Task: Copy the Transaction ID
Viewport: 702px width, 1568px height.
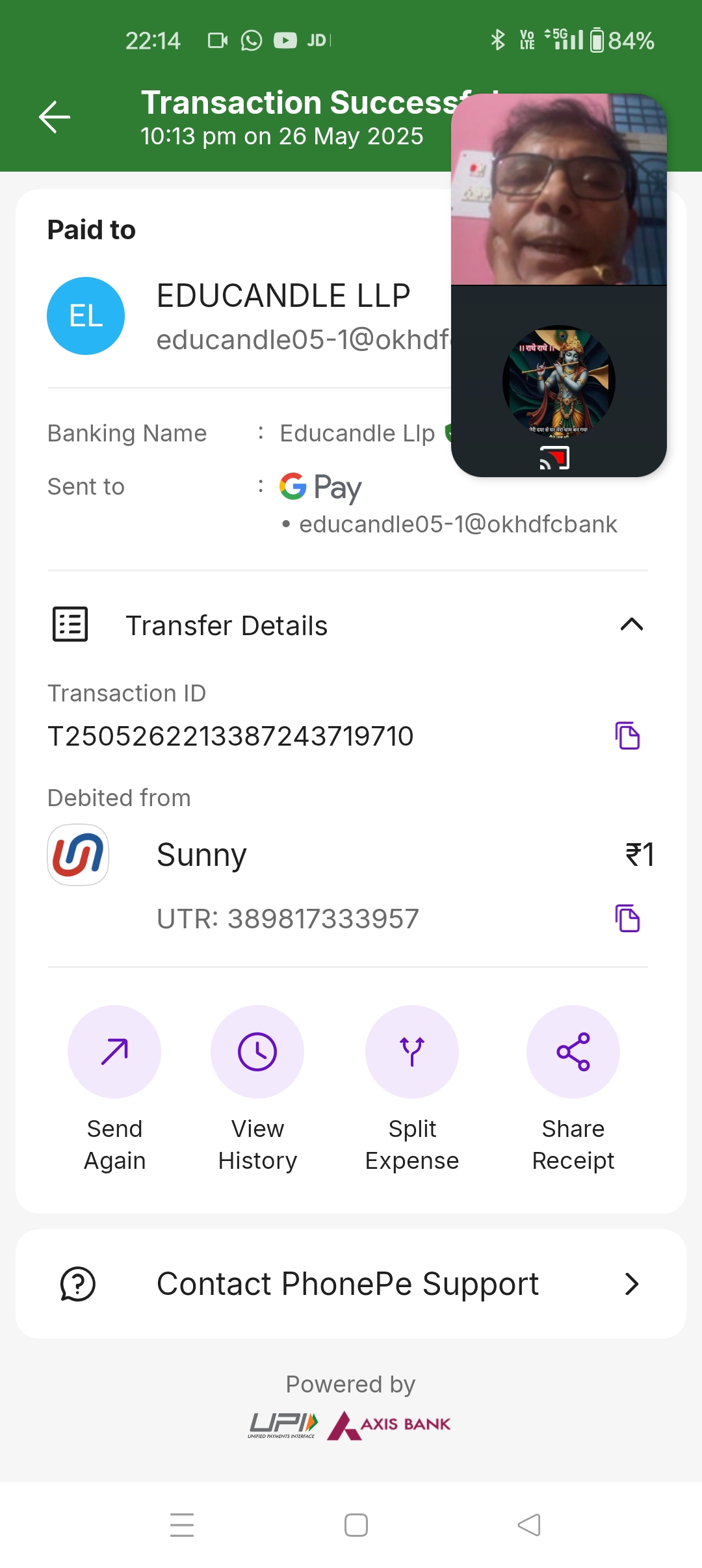Action: 627,736
